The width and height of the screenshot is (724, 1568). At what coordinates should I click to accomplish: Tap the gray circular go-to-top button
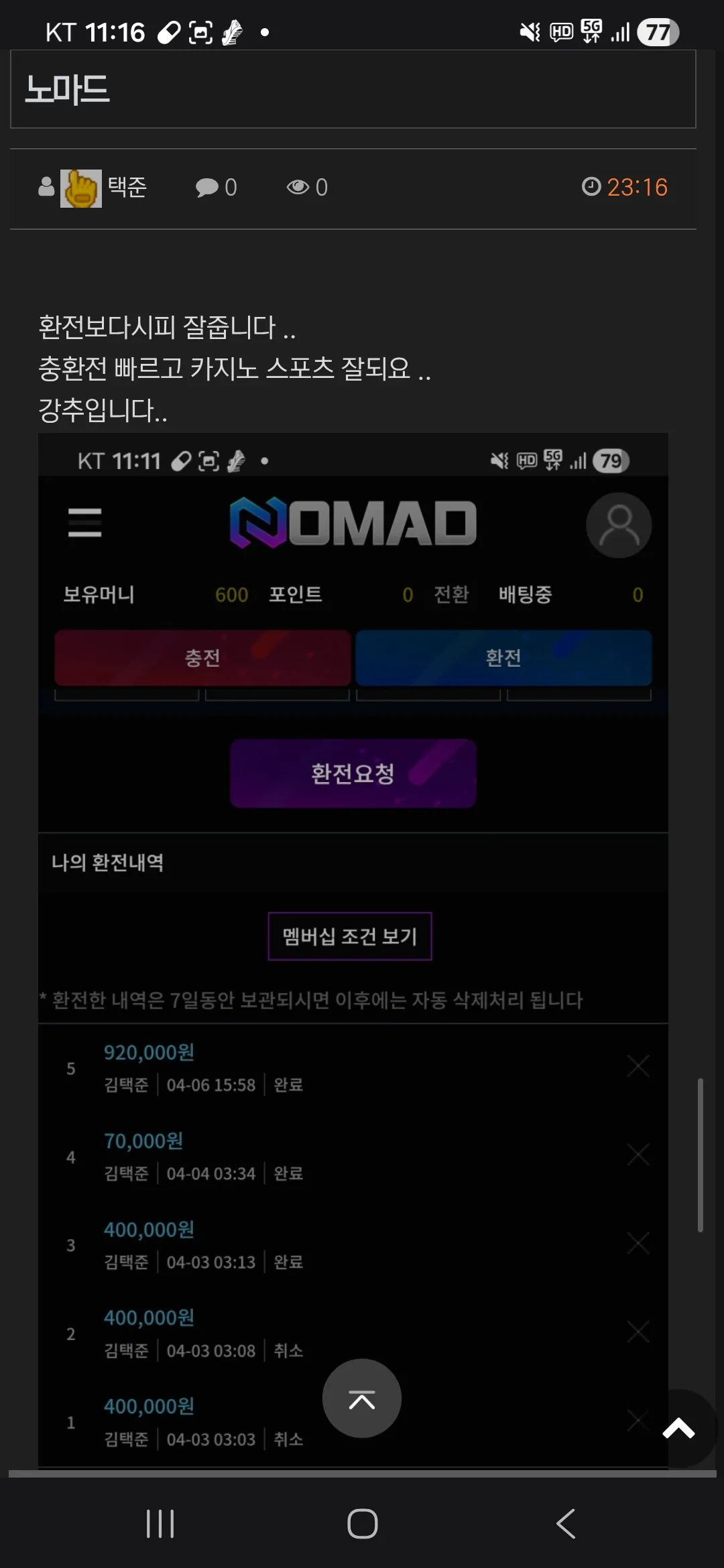362,1398
